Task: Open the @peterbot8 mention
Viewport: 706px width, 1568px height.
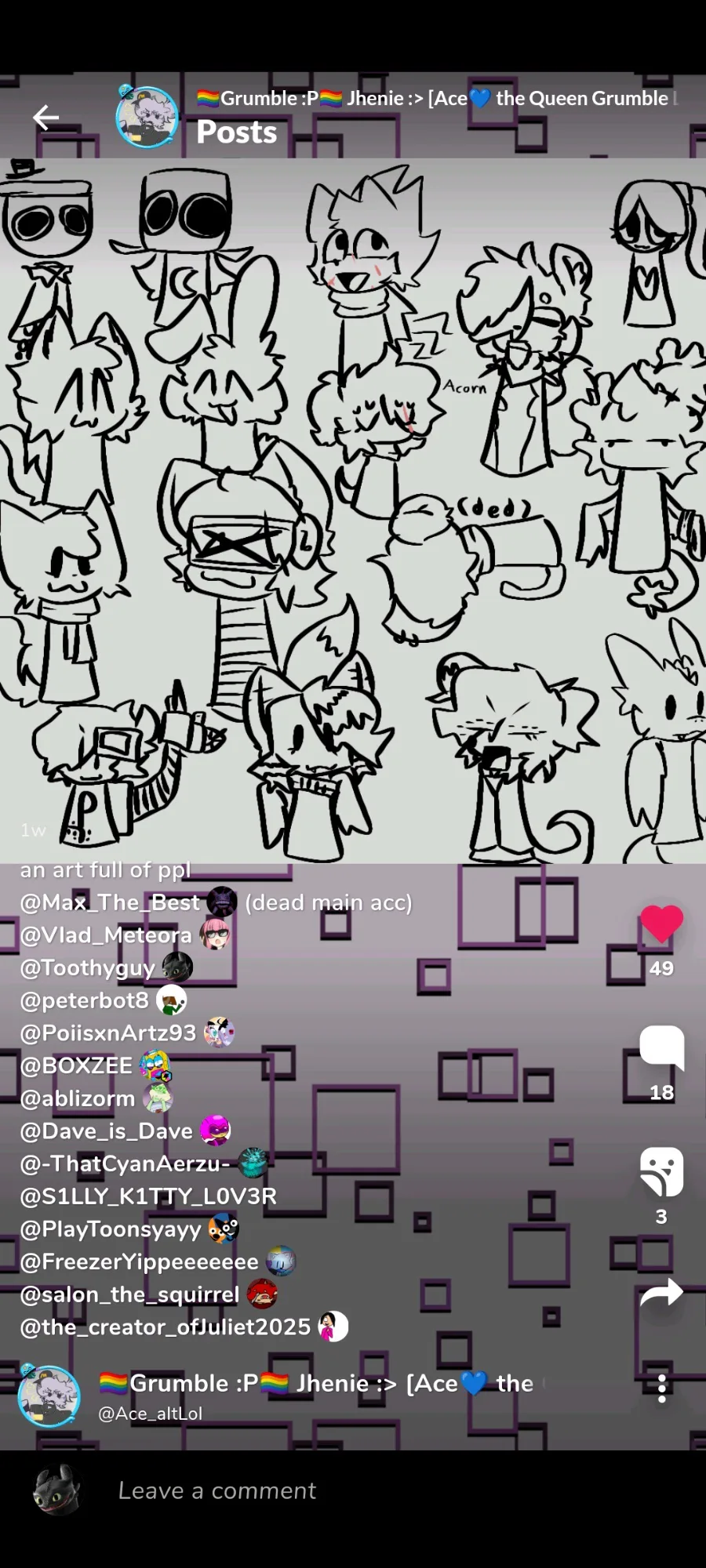Action: (x=85, y=1000)
